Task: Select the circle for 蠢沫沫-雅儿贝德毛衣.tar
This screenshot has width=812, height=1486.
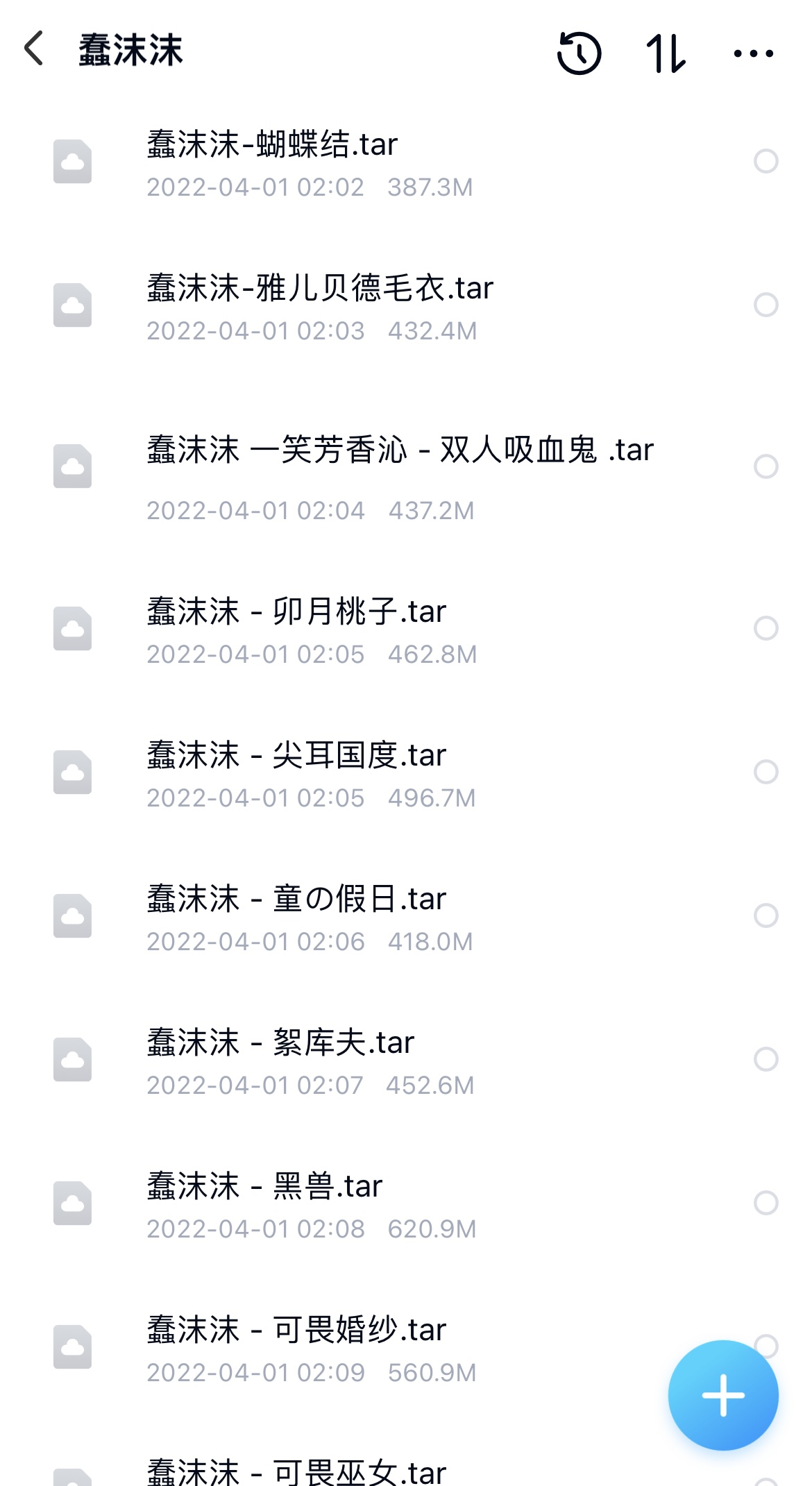Action: [x=766, y=305]
